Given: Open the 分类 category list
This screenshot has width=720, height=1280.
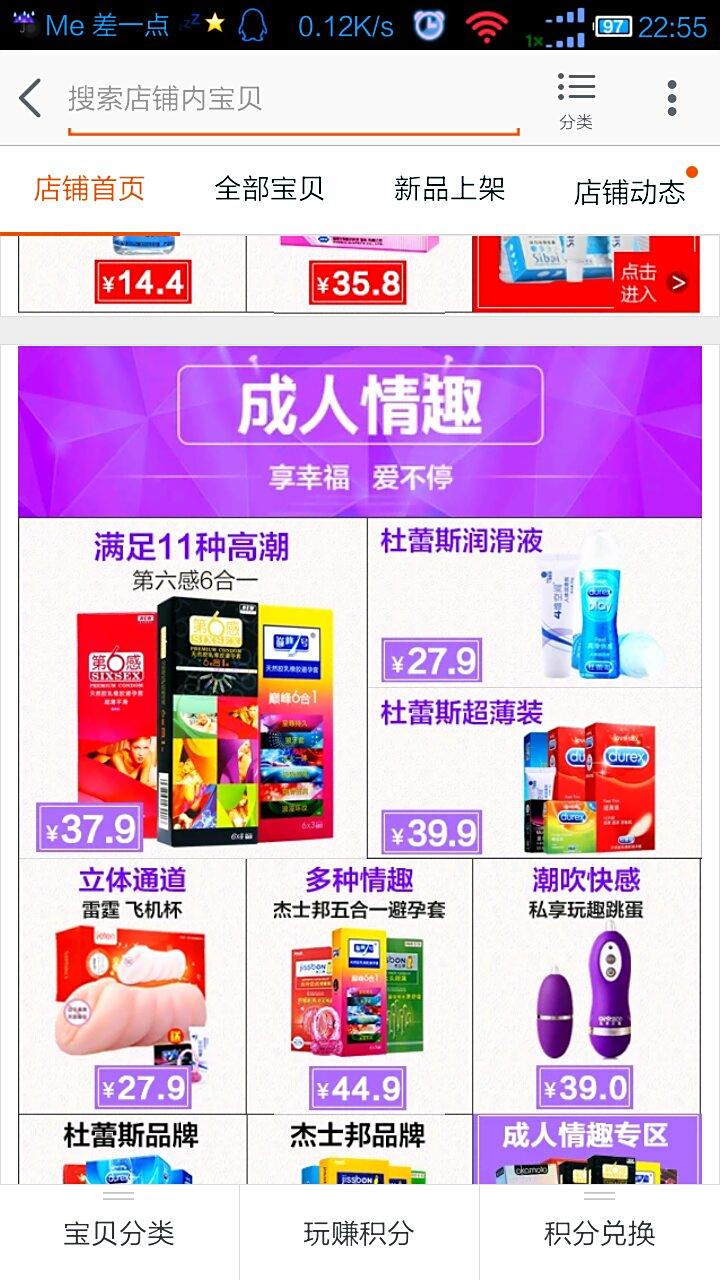Looking at the screenshot, I should tap(576, 100).
